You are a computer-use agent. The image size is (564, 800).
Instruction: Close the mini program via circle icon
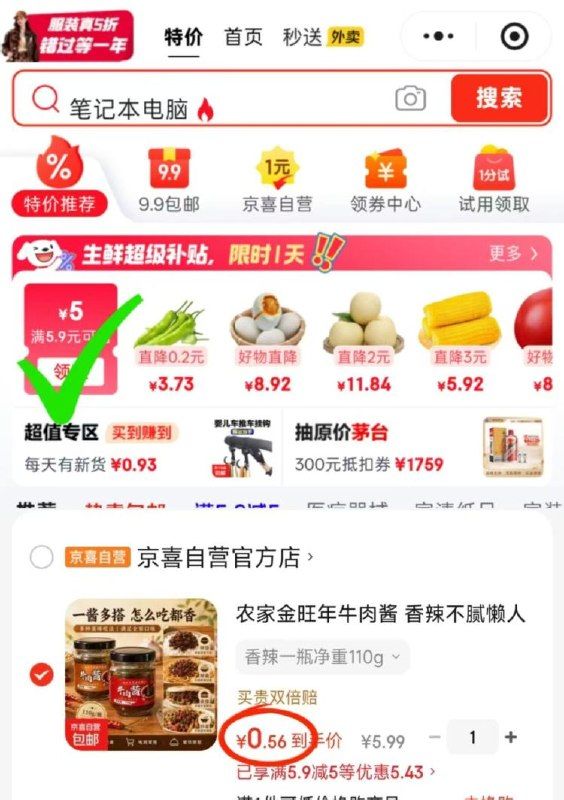[x=513, y=36]
